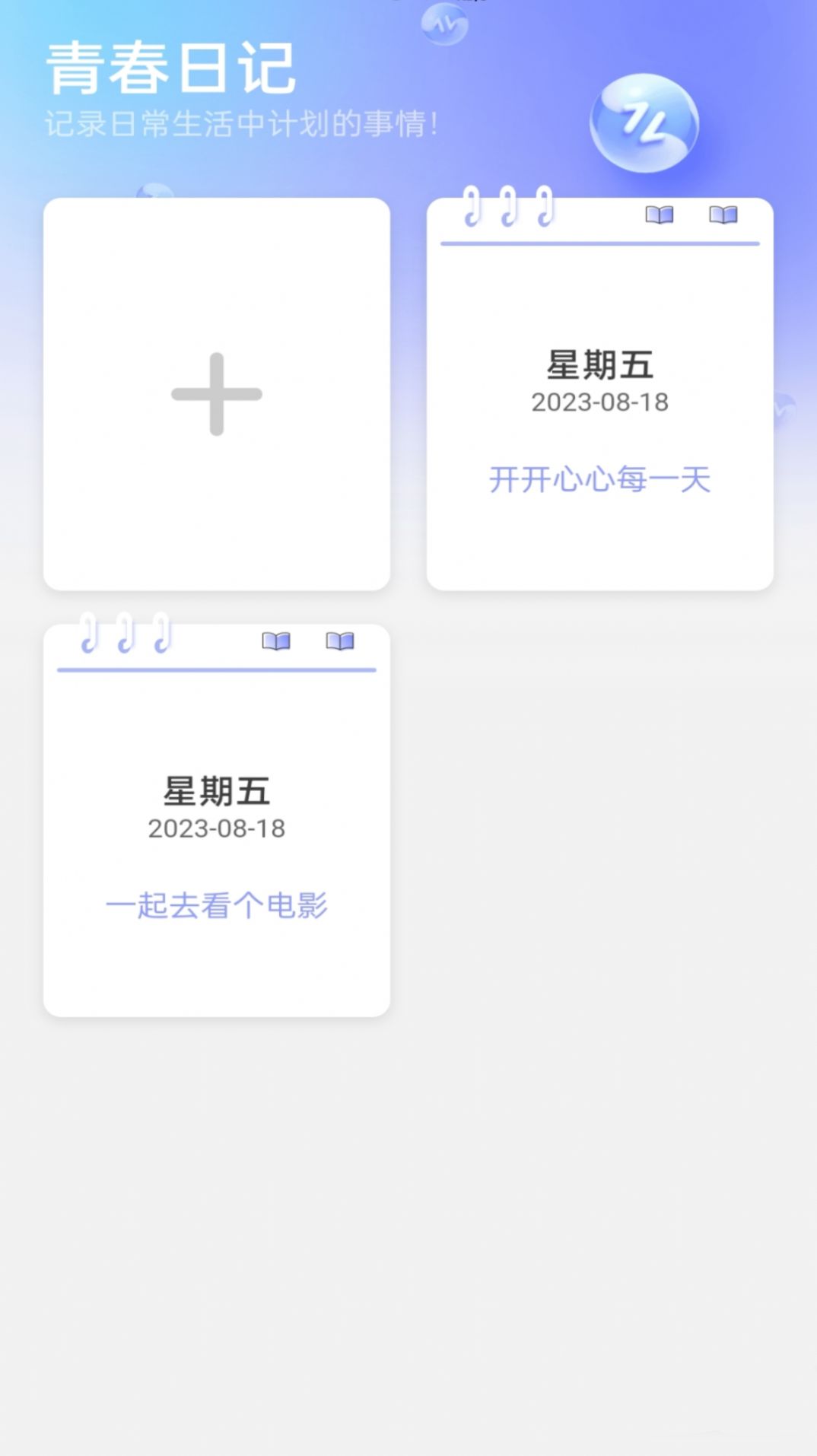Select the 星期五 label on the top-right diary card

[x=600, y=364]
